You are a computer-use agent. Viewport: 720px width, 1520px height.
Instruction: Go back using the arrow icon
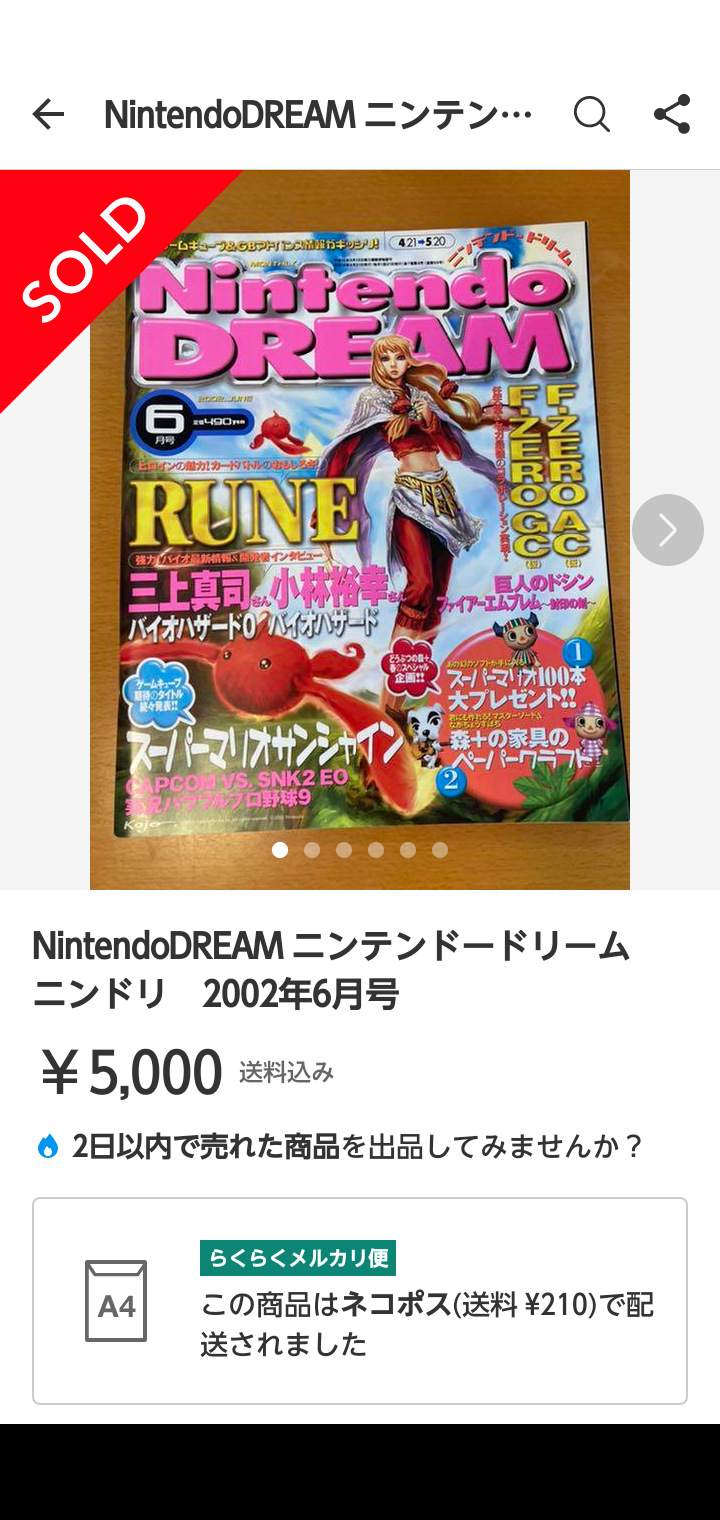(48, 115)
